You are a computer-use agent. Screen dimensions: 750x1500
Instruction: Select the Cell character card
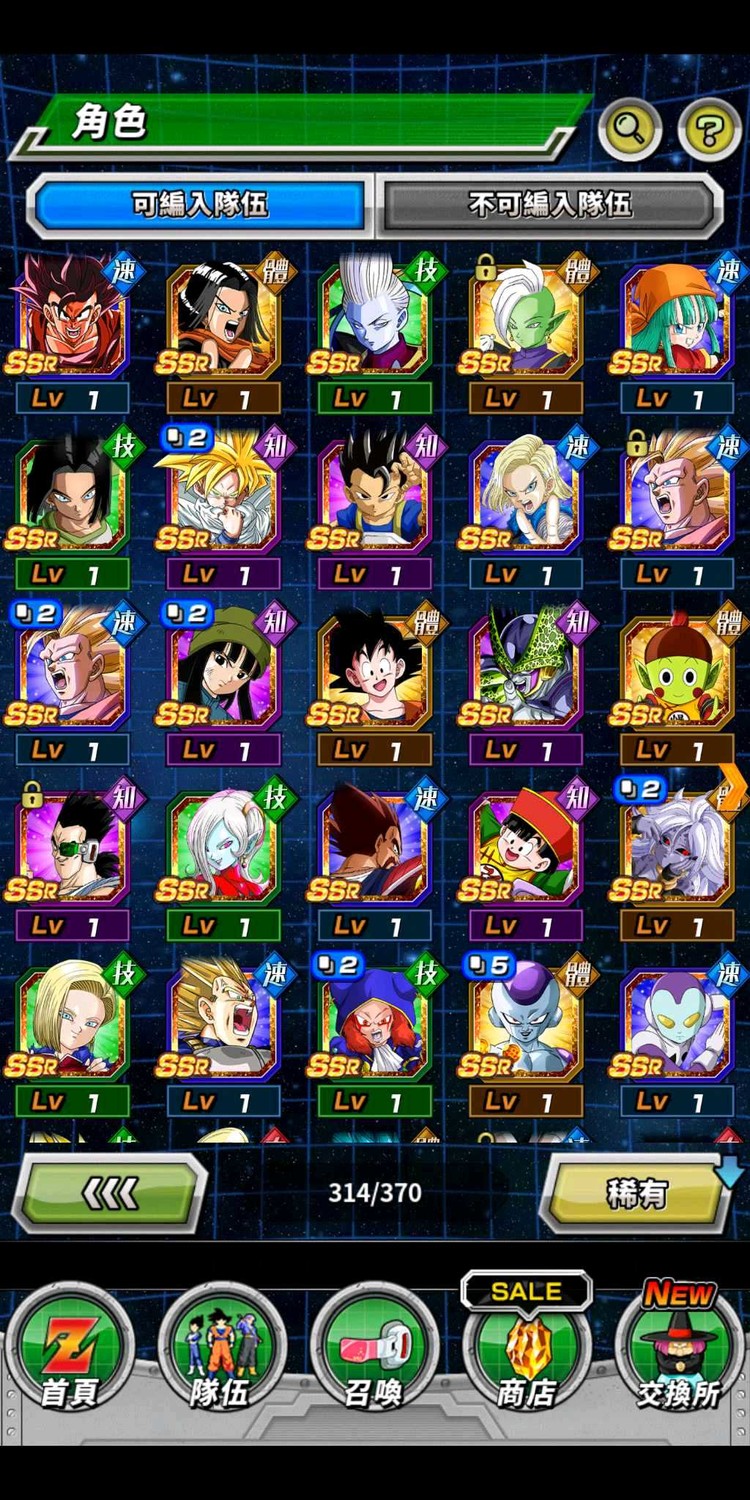click(x=526, y=672)
